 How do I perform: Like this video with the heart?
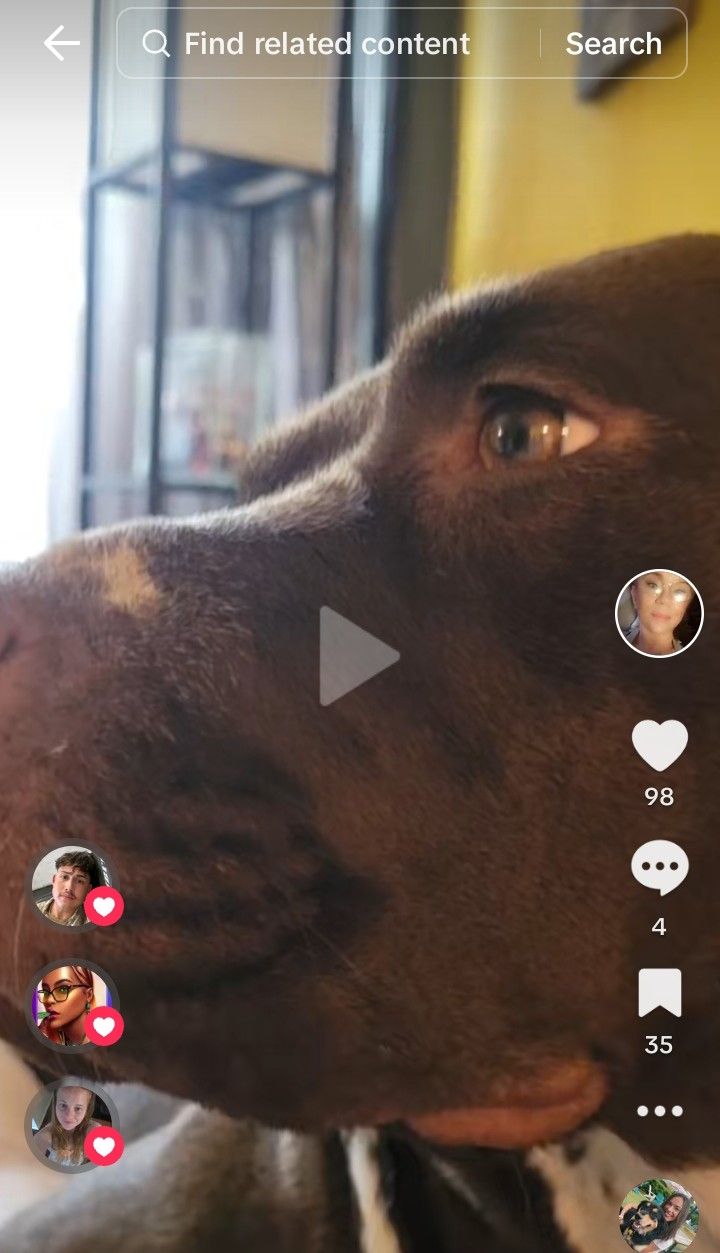660,746
